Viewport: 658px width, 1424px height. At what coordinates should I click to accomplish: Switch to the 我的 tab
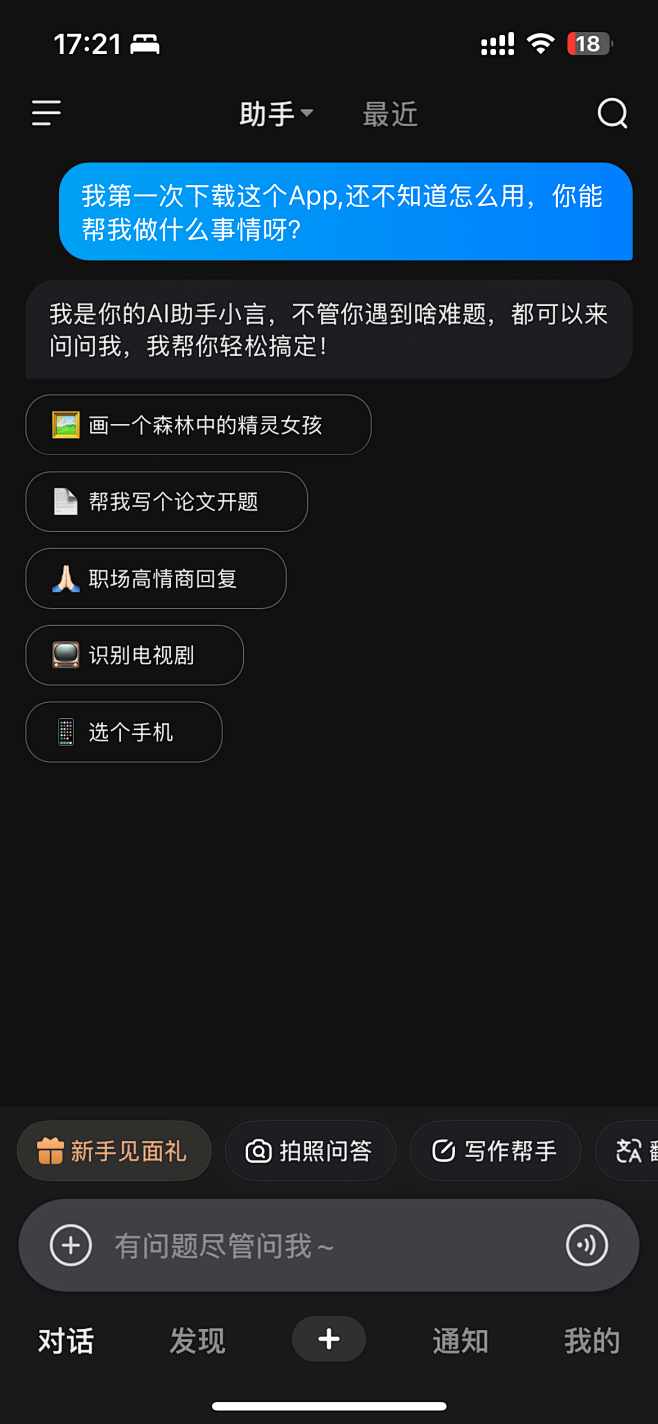click(592, 1341)
